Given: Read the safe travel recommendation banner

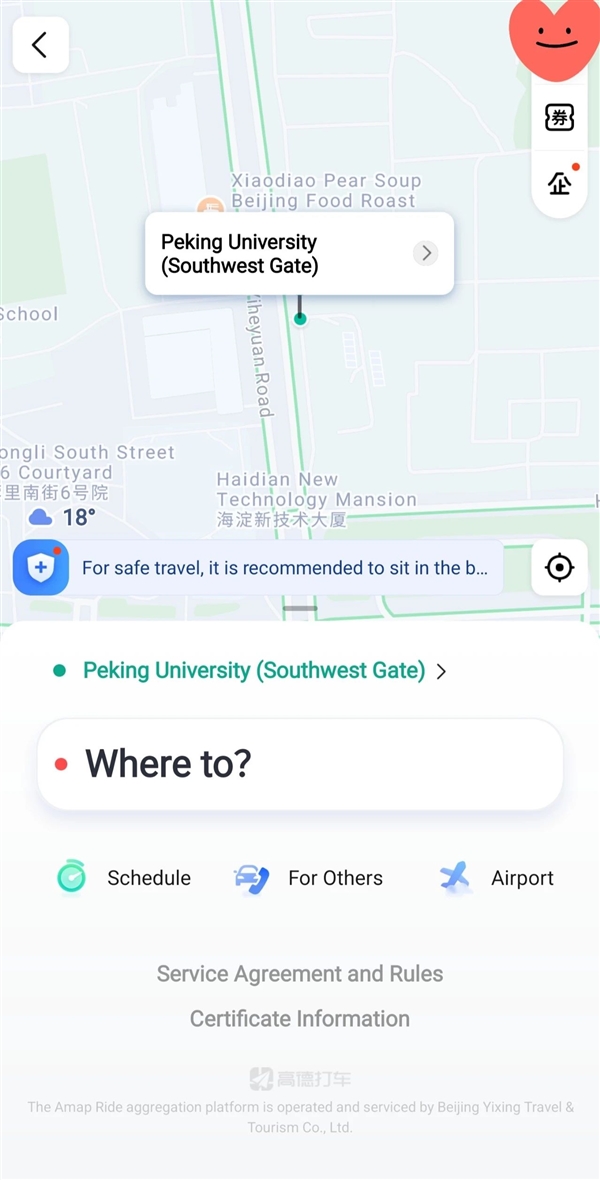Looking at the screenshot, I should [285, 568].
